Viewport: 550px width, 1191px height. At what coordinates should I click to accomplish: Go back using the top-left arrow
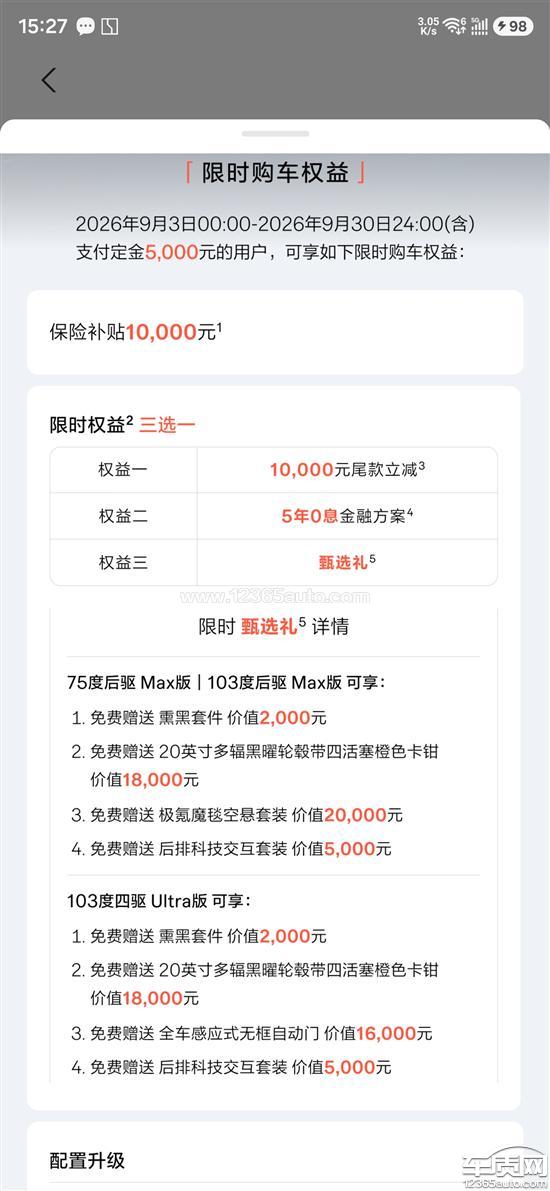point(49,80)
